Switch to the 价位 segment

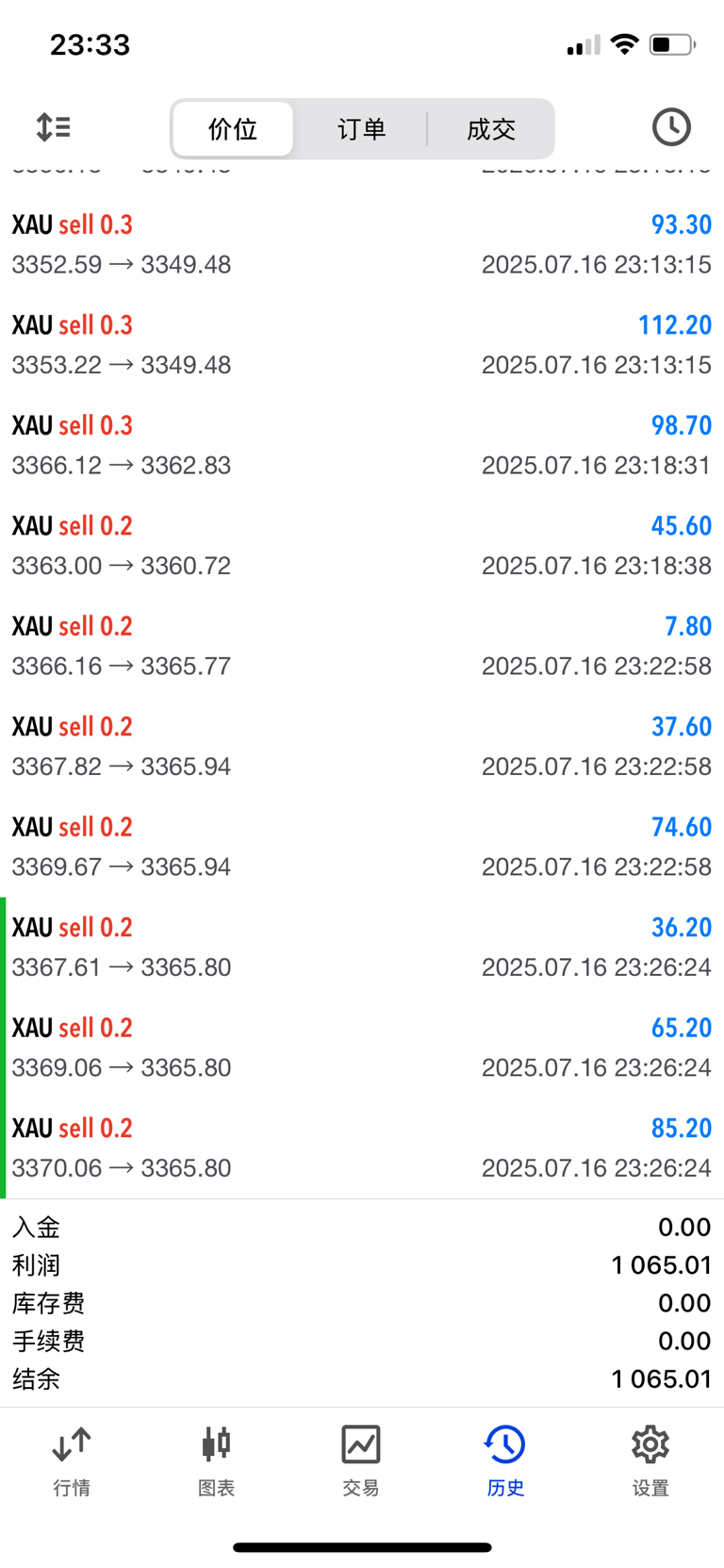point(233,129)
